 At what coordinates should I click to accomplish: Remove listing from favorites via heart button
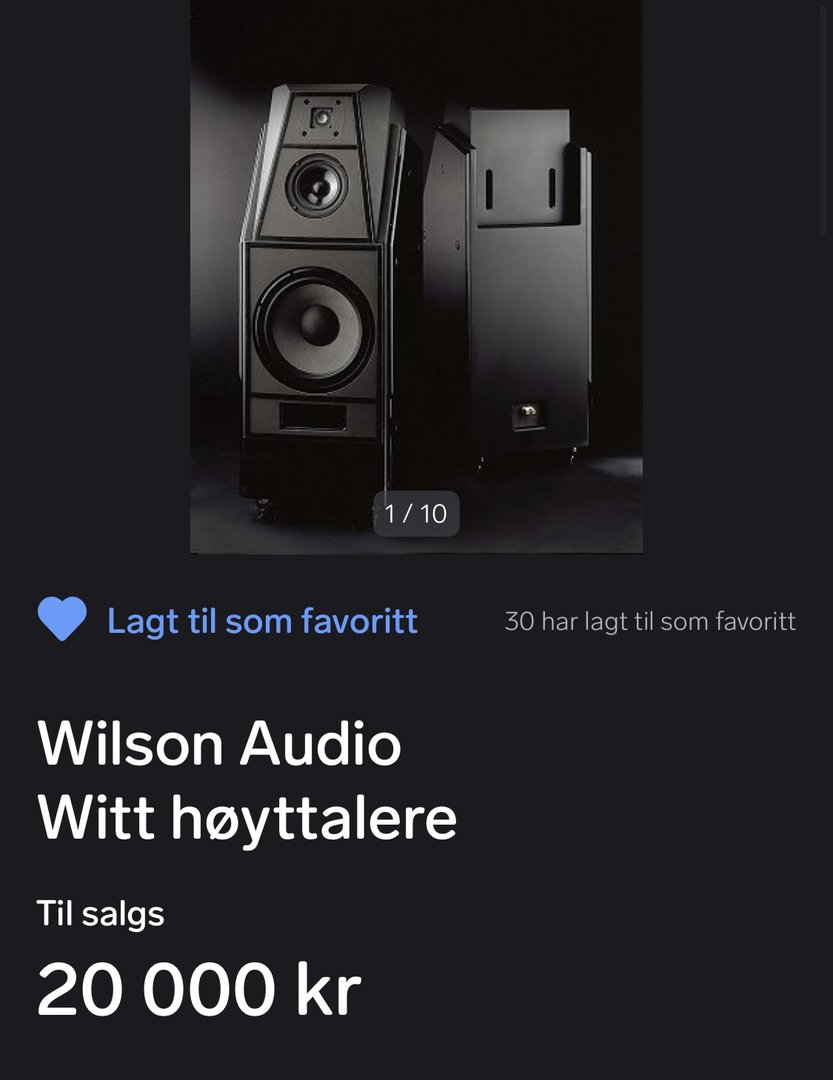click(62, 620)
